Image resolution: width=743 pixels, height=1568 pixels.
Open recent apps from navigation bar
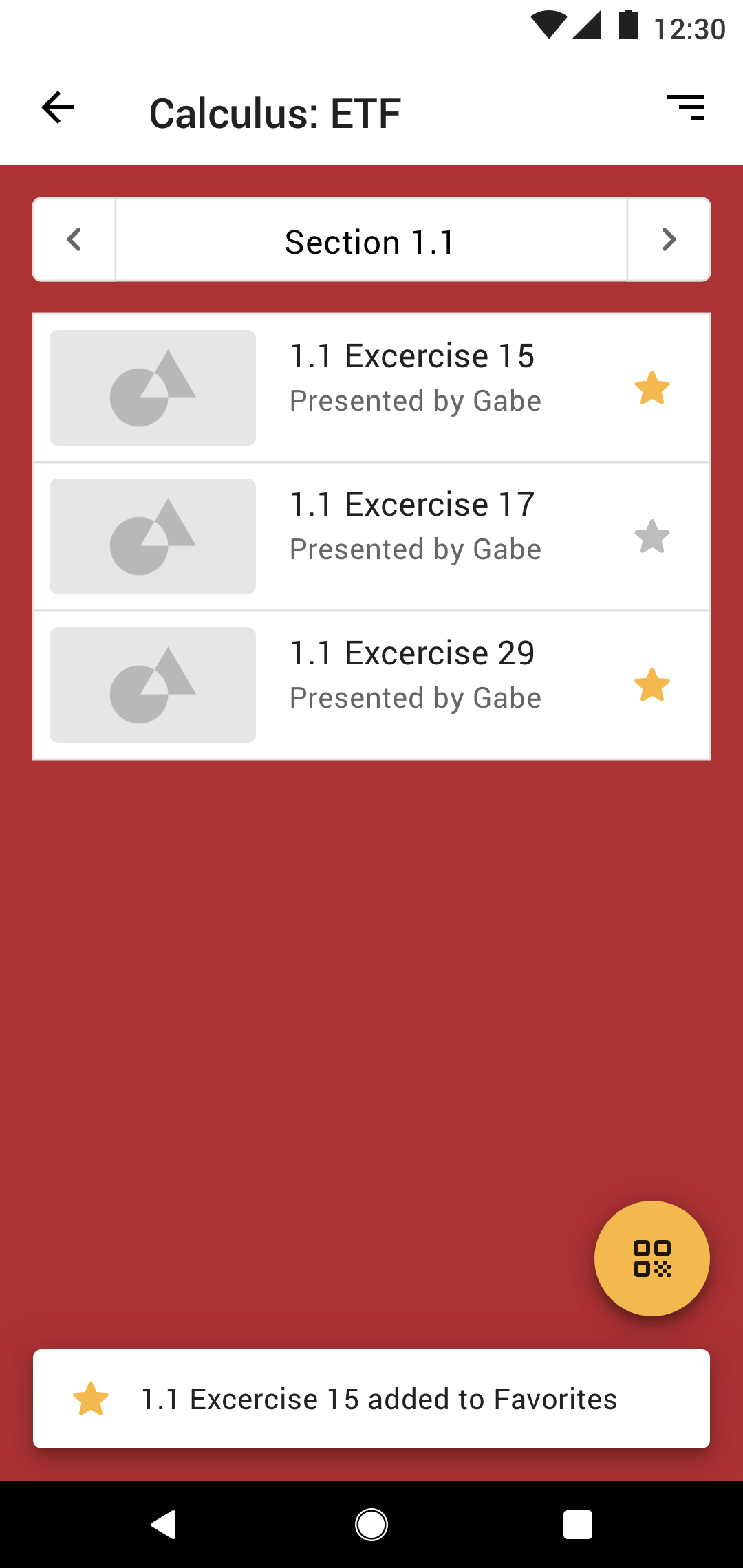[x=578, y=1525]
